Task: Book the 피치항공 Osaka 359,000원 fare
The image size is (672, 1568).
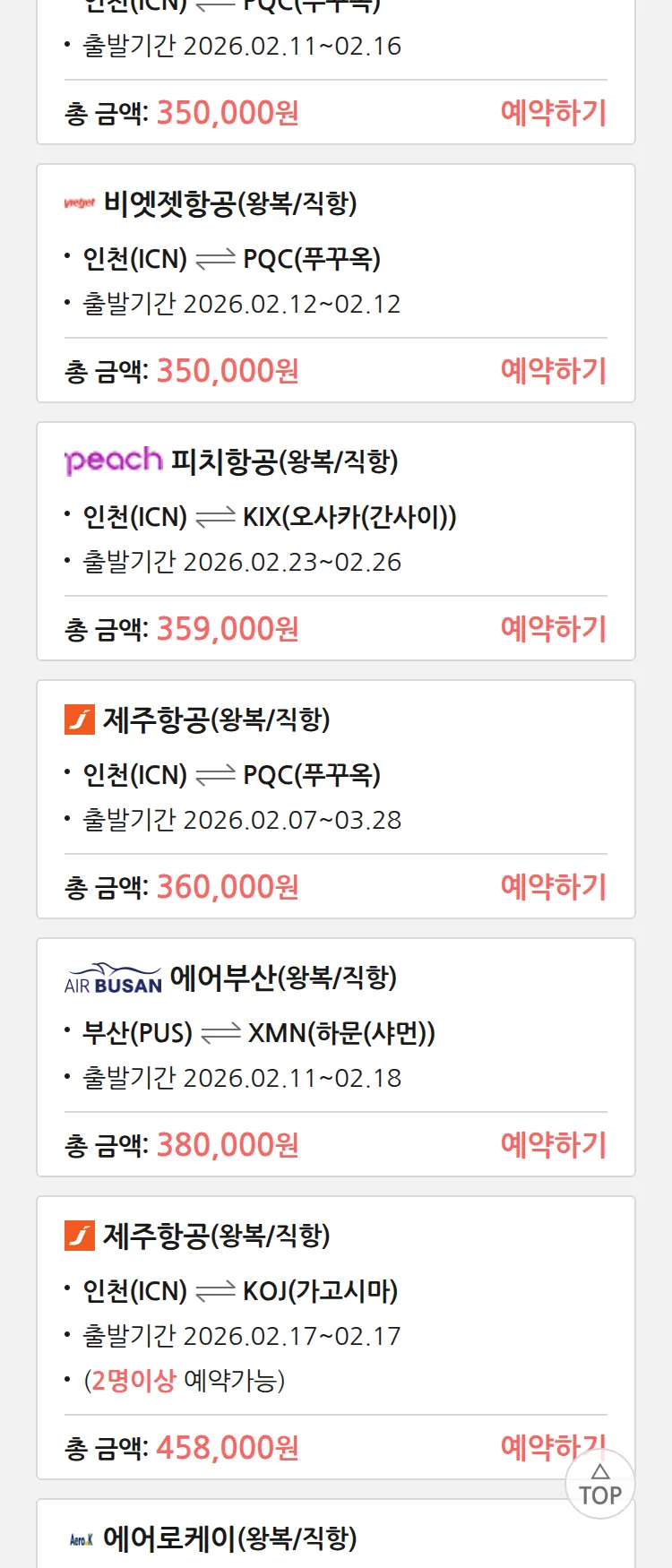Action: pyautogui.click(x=553, y=629)
